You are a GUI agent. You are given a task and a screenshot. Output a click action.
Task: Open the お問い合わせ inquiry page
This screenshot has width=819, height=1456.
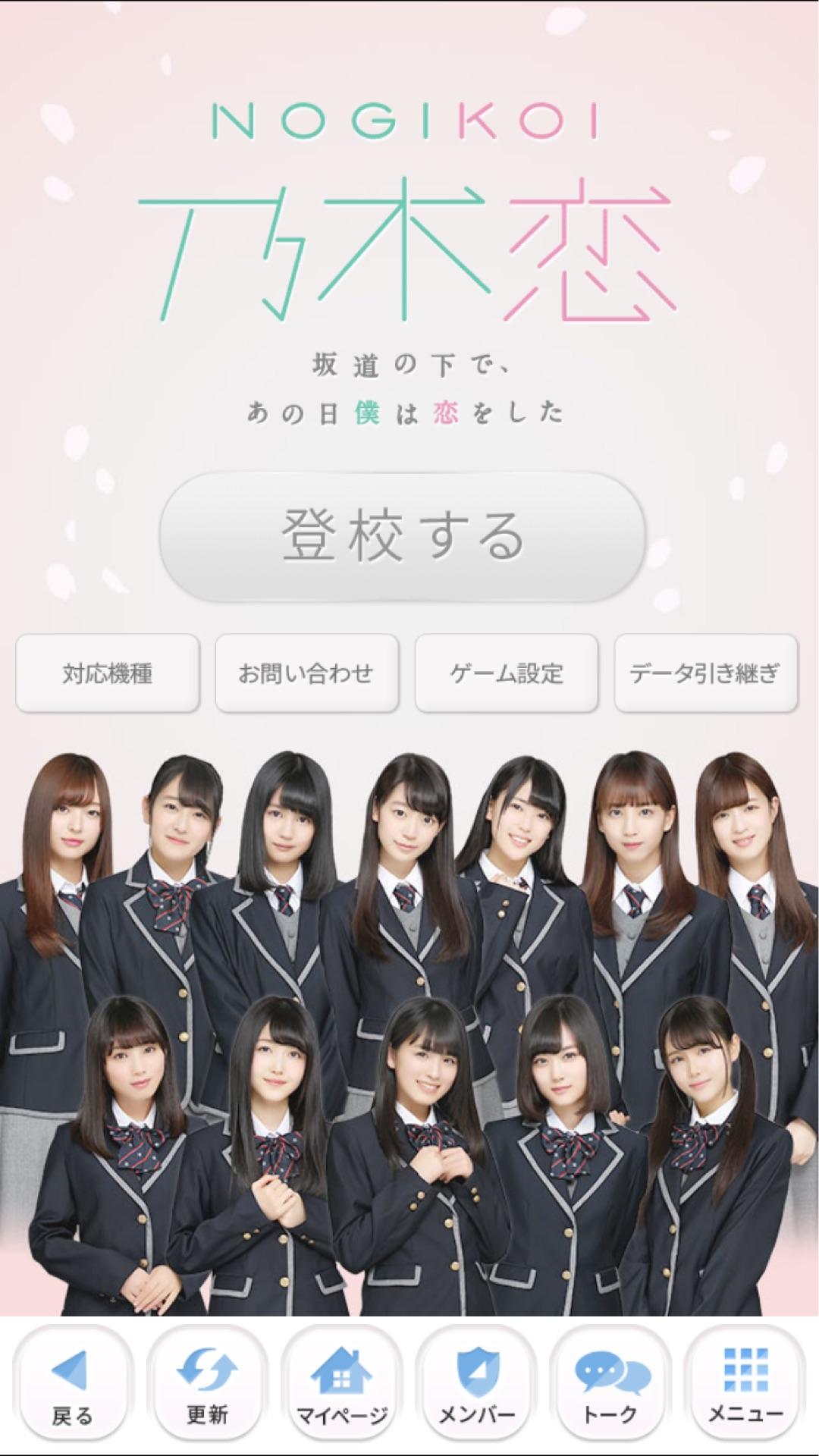click(306, 673)
